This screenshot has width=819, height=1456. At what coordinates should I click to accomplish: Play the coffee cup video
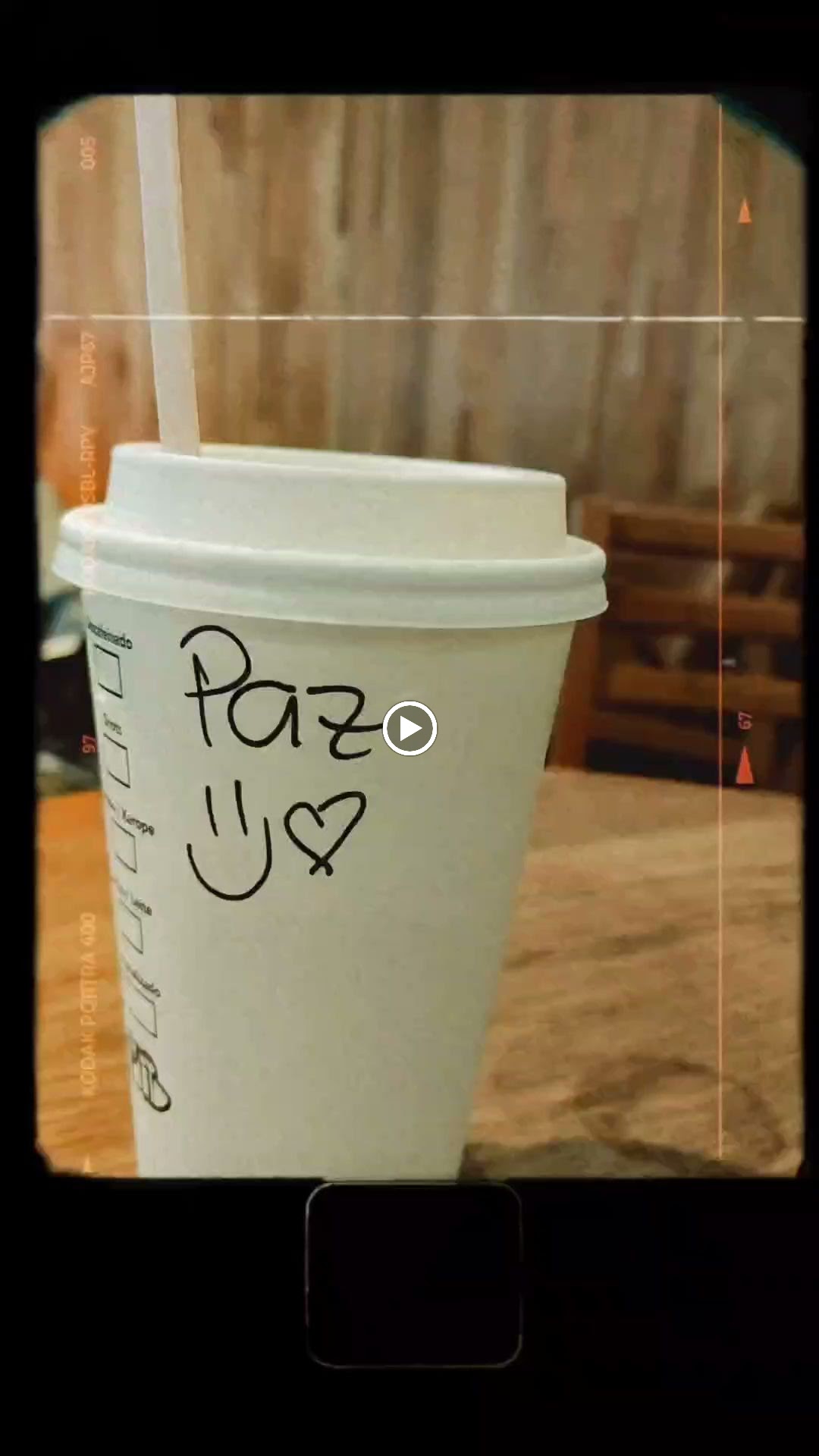click(x=409, y=729)
